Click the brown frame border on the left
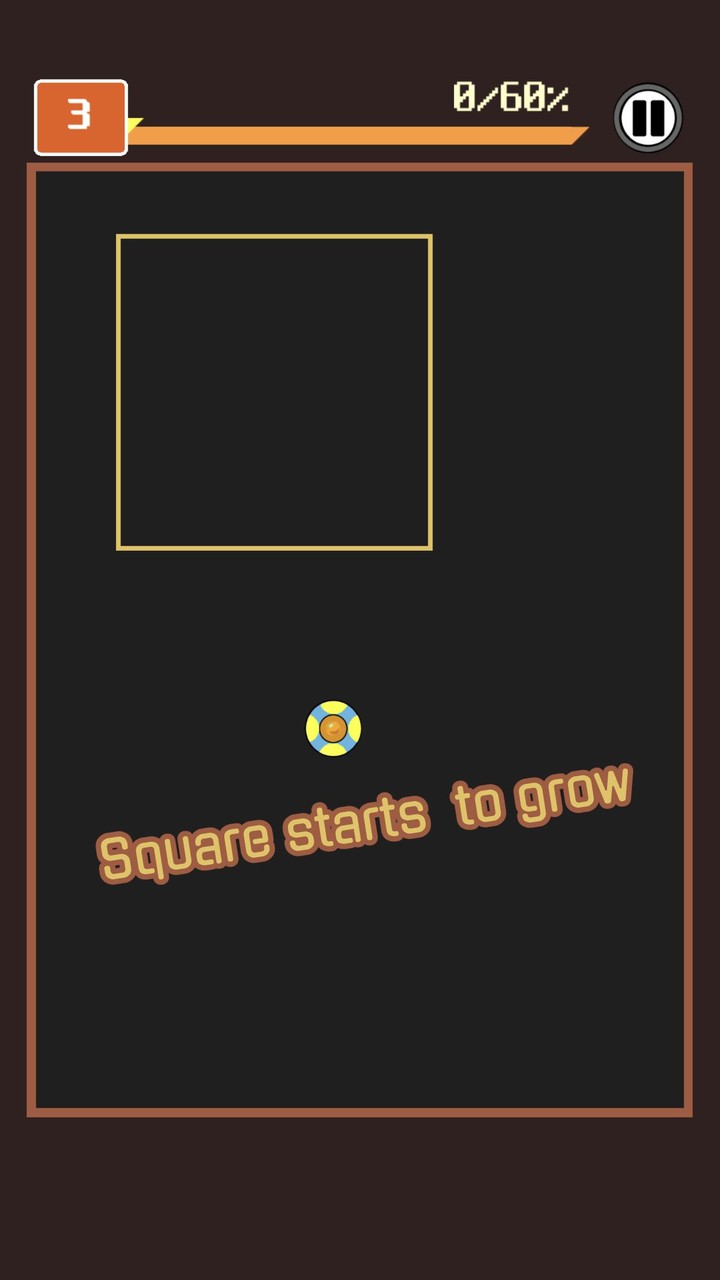The width and height of the screenshot is (720, 1280). pyautogui.click(x=31, y=640)
